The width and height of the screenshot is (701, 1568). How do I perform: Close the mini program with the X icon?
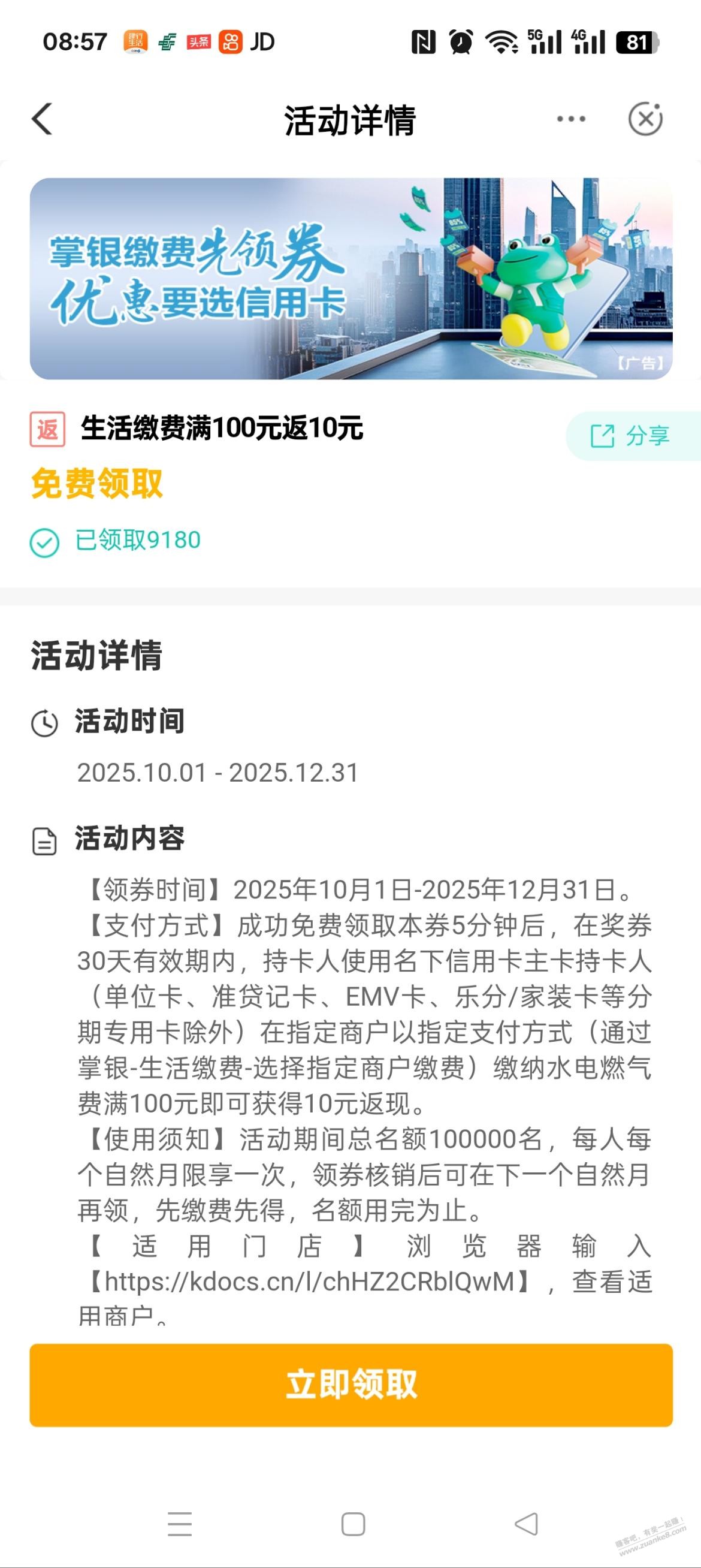pos(645,119)
